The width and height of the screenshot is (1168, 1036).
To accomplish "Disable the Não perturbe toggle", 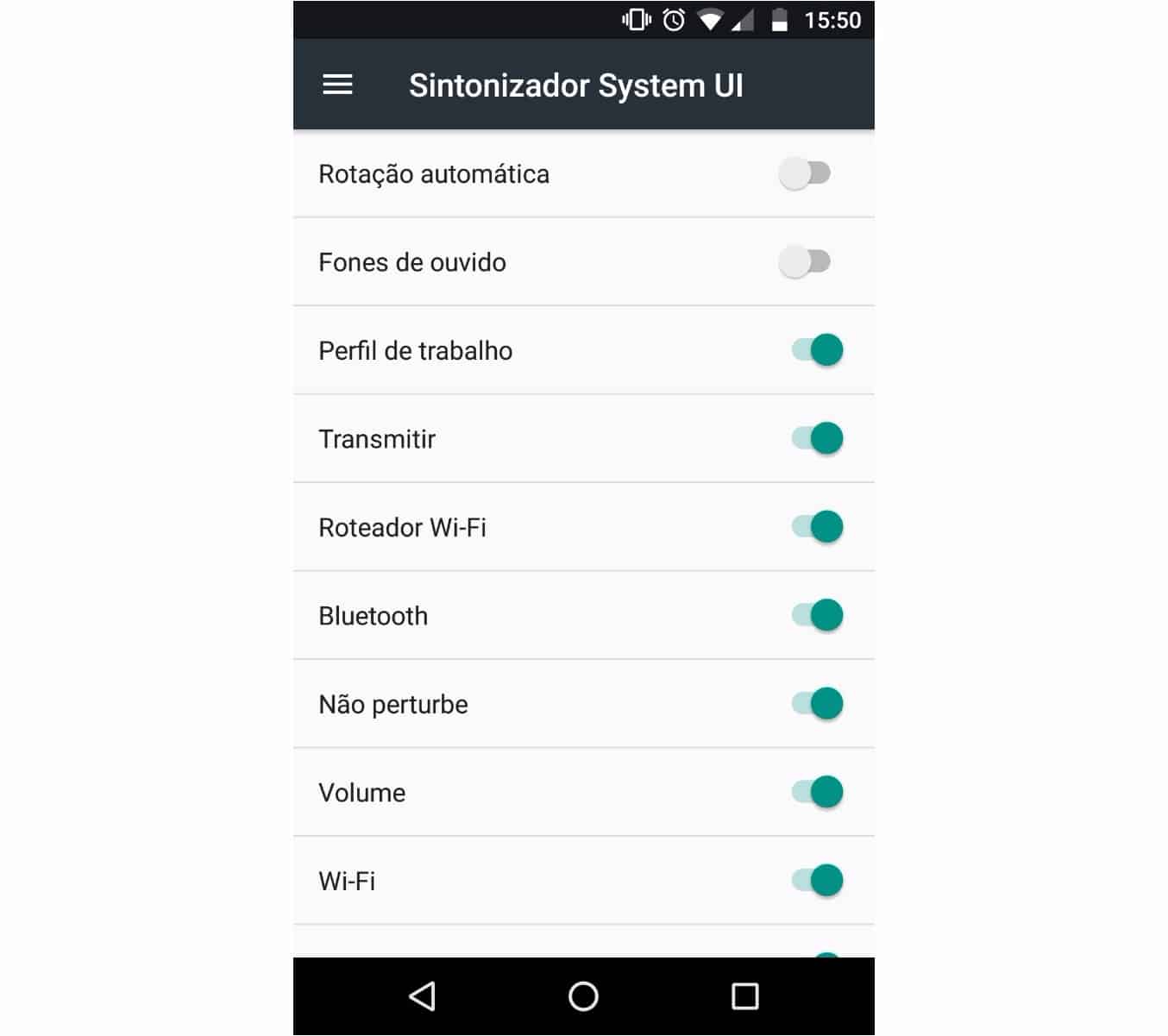I will (817, 704).
